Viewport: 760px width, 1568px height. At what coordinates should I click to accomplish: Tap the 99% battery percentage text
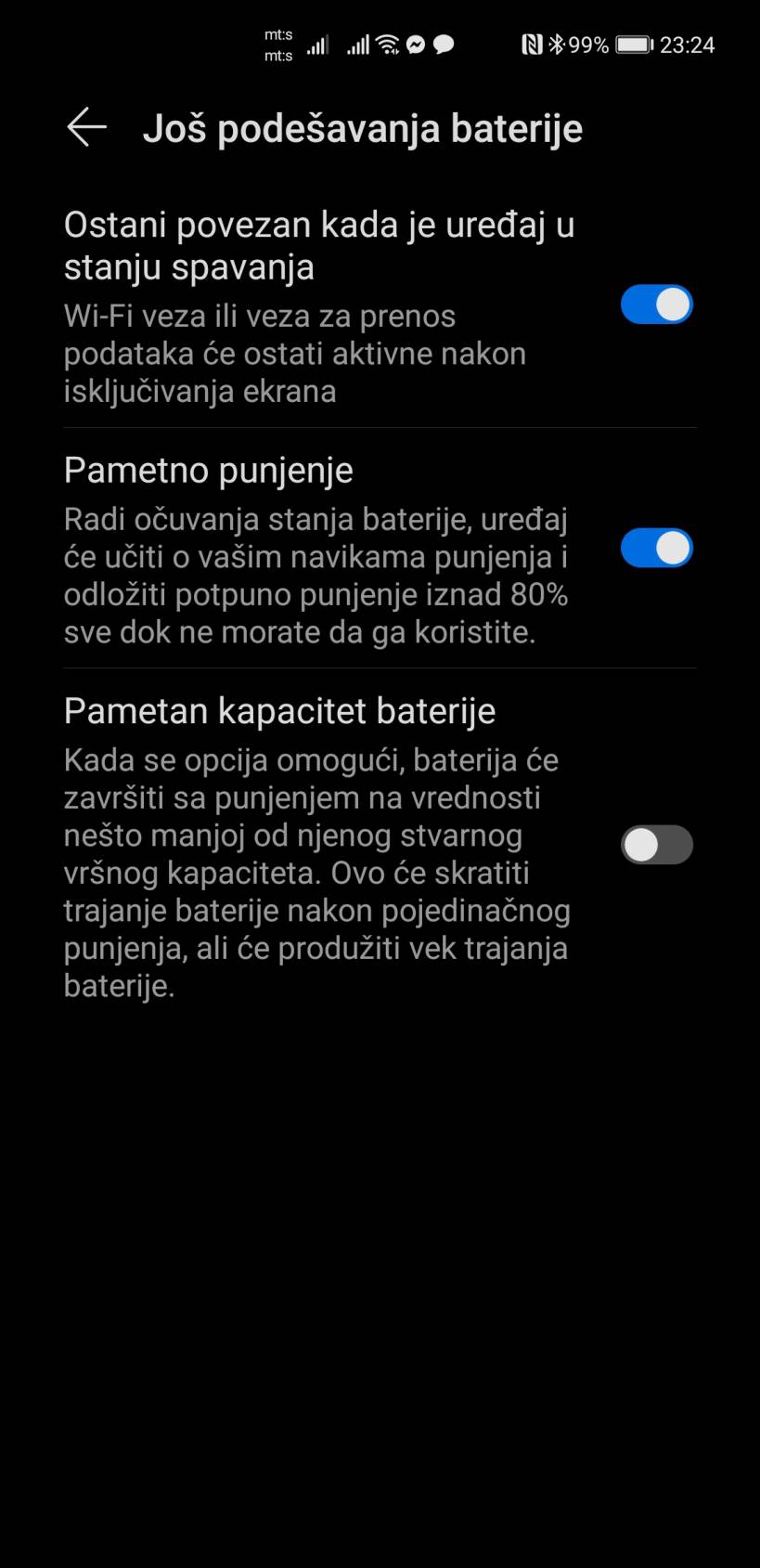pos(587,44)
